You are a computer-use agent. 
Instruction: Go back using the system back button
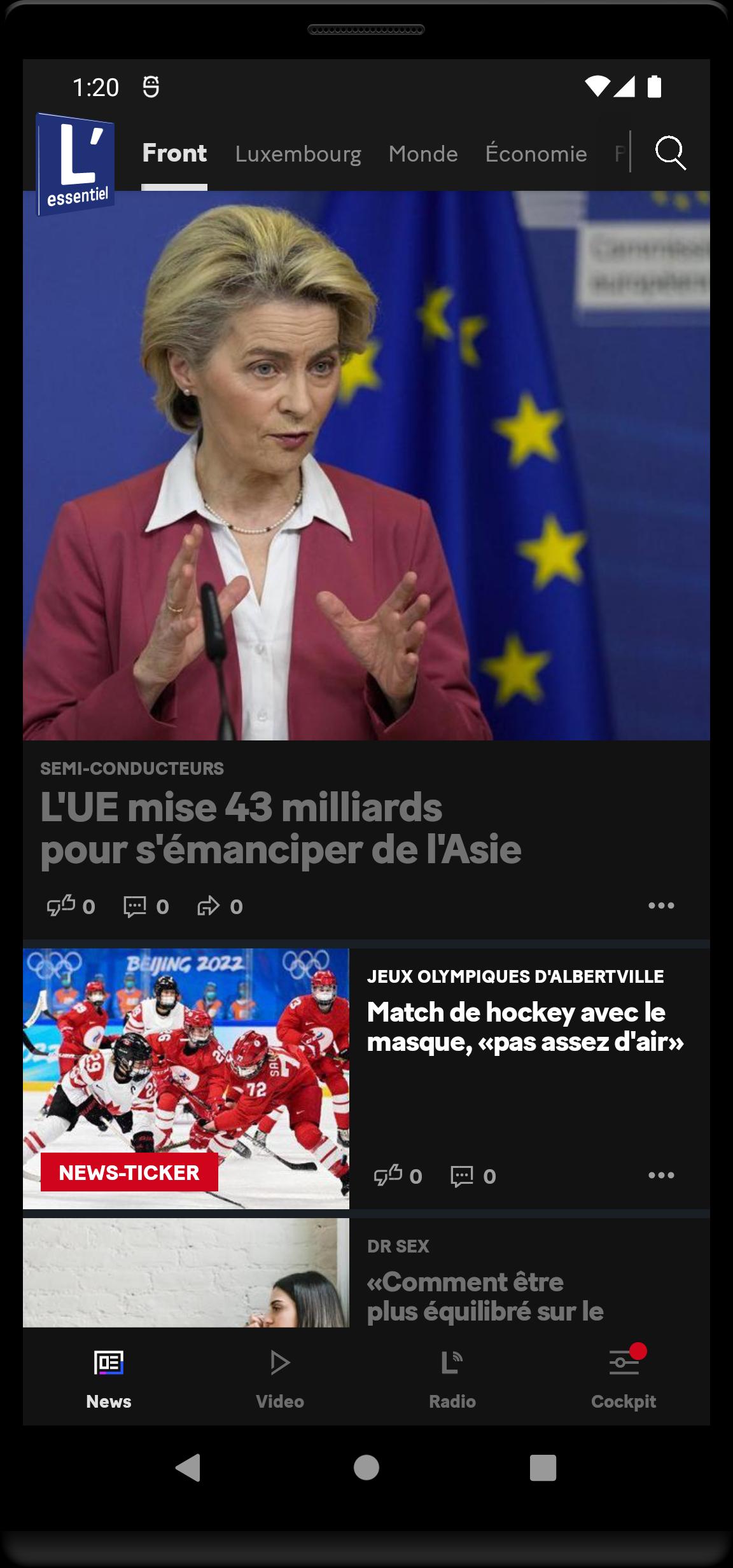click(x=188, y=1467)
